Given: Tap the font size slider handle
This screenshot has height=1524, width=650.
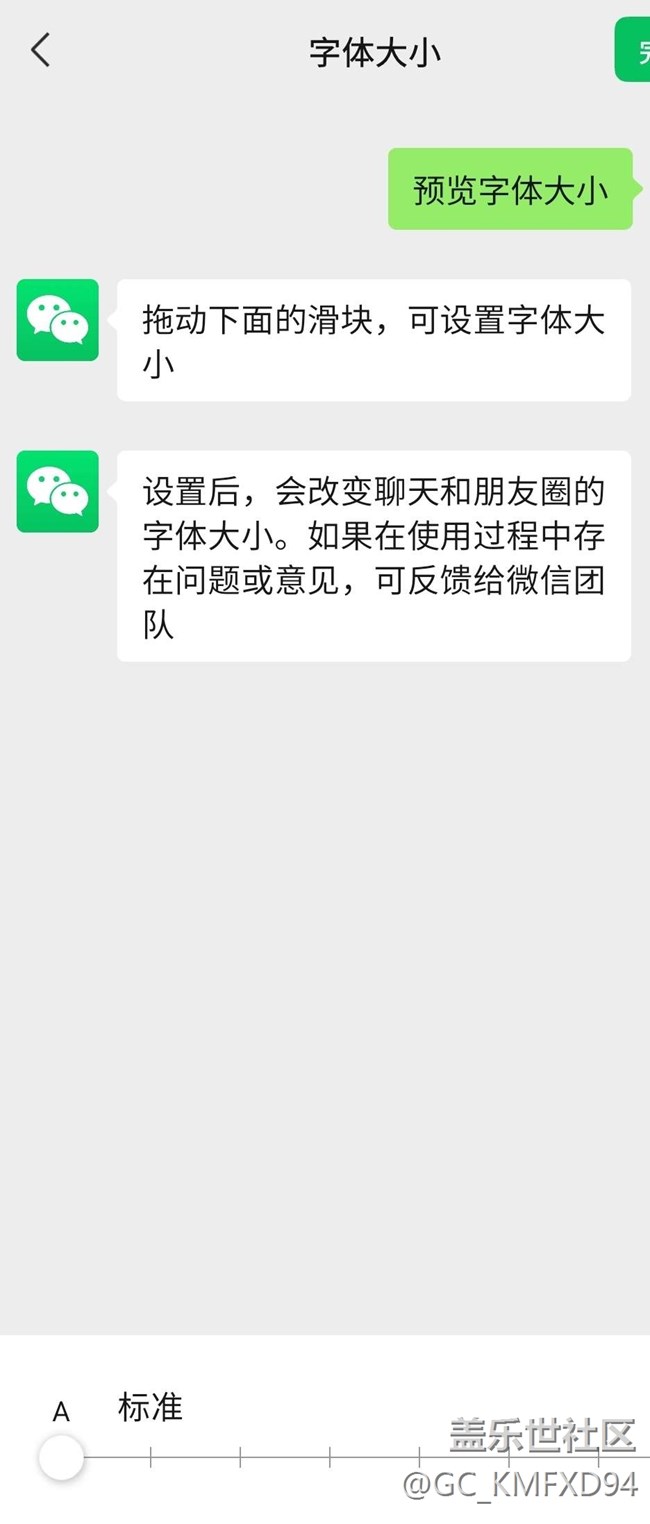Looking at the screenshot, I should click(61, 1457).
